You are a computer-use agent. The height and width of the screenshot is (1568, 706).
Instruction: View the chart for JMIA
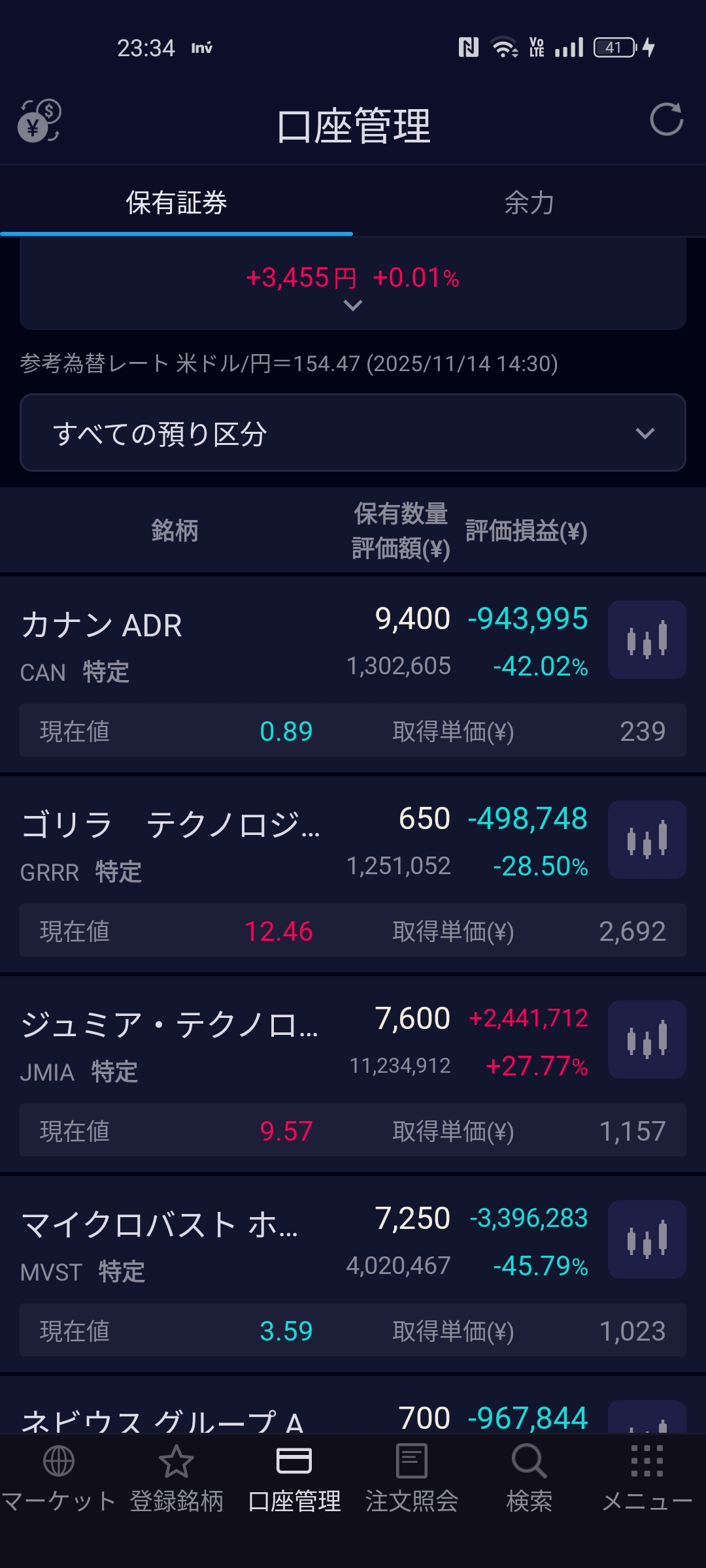coord(647,1039)
